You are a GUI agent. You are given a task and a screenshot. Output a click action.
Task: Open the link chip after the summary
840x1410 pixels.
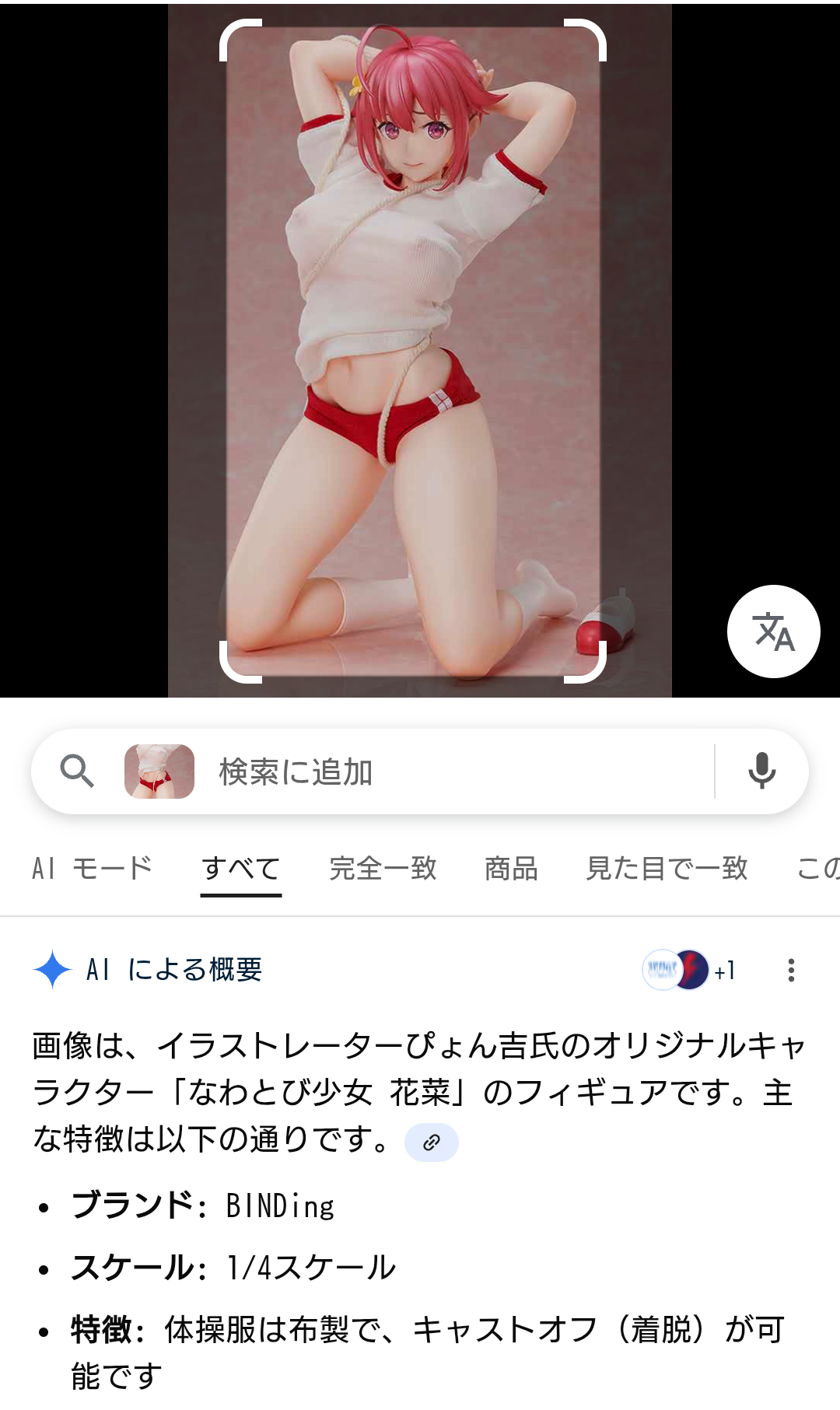(432, 1142)
